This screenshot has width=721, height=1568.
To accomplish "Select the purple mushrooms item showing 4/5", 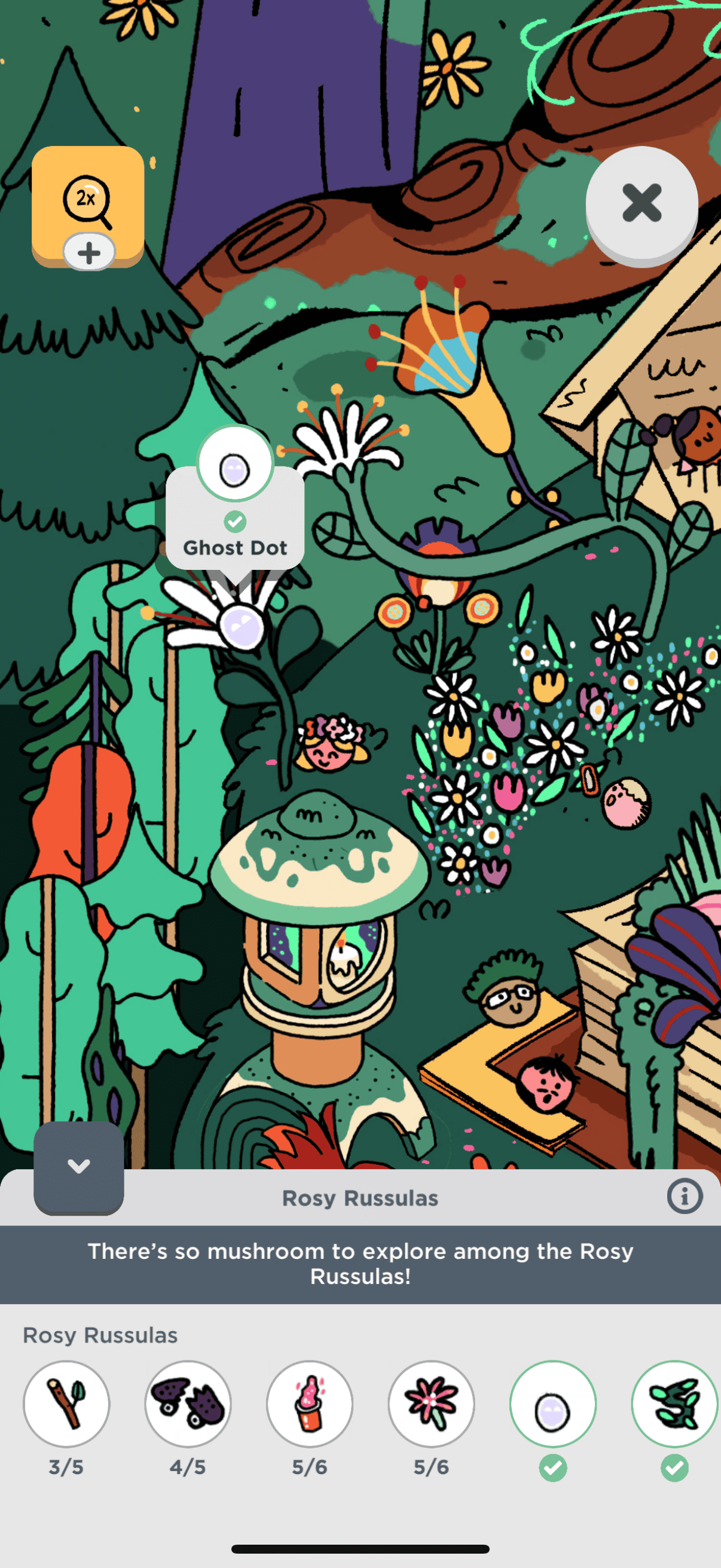I will (x=188, y=1404).
